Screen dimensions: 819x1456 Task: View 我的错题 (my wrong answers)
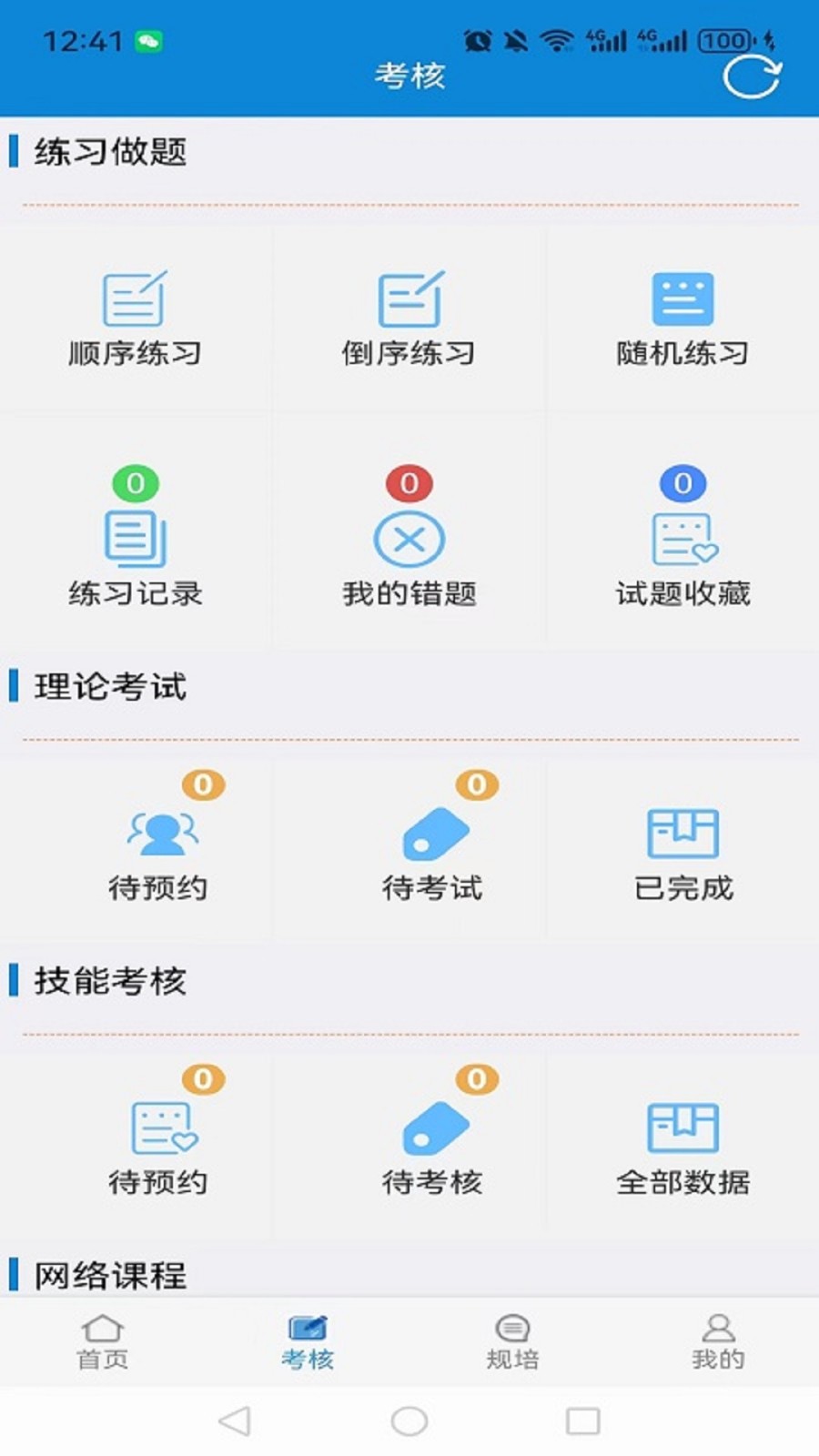point(409,546)
